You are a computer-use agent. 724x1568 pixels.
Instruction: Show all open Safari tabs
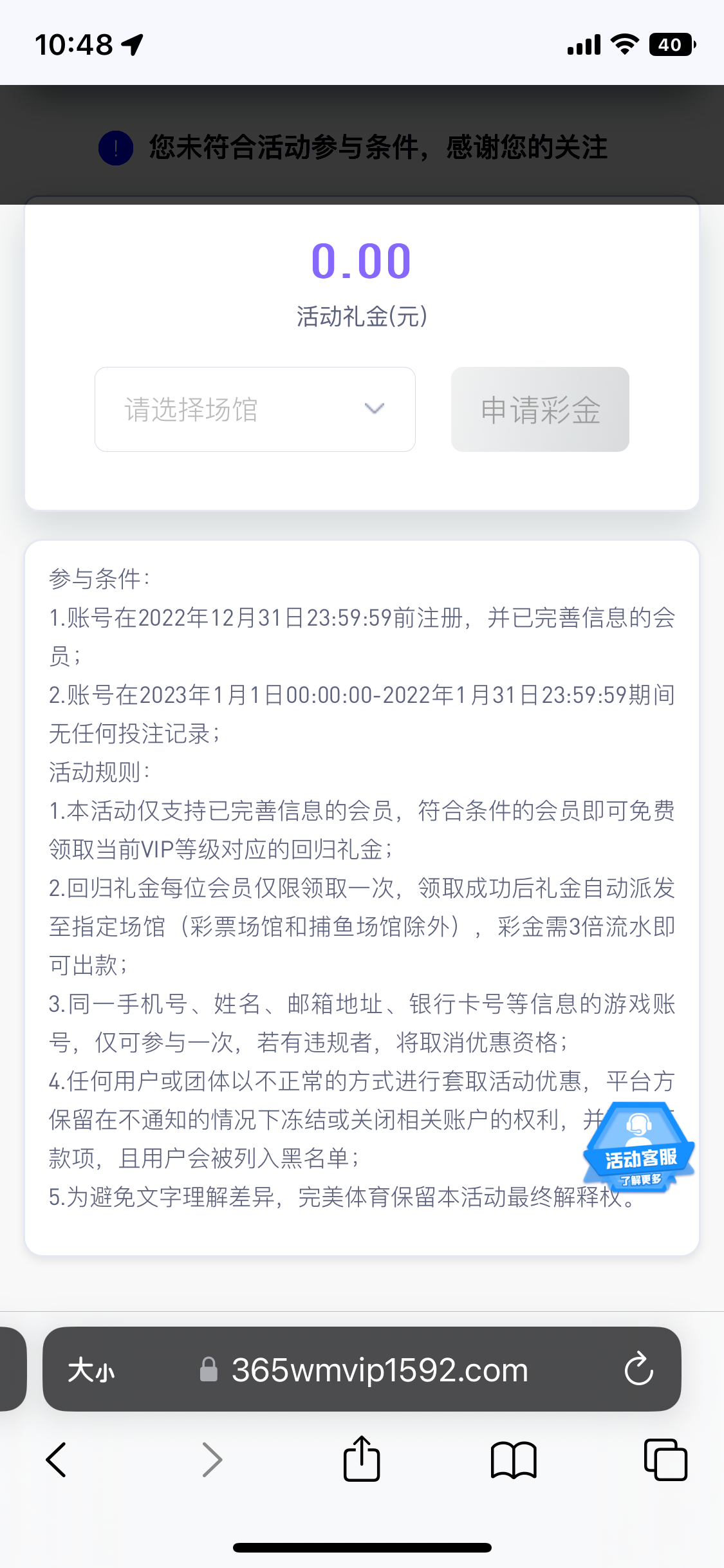coord(665,1459)
